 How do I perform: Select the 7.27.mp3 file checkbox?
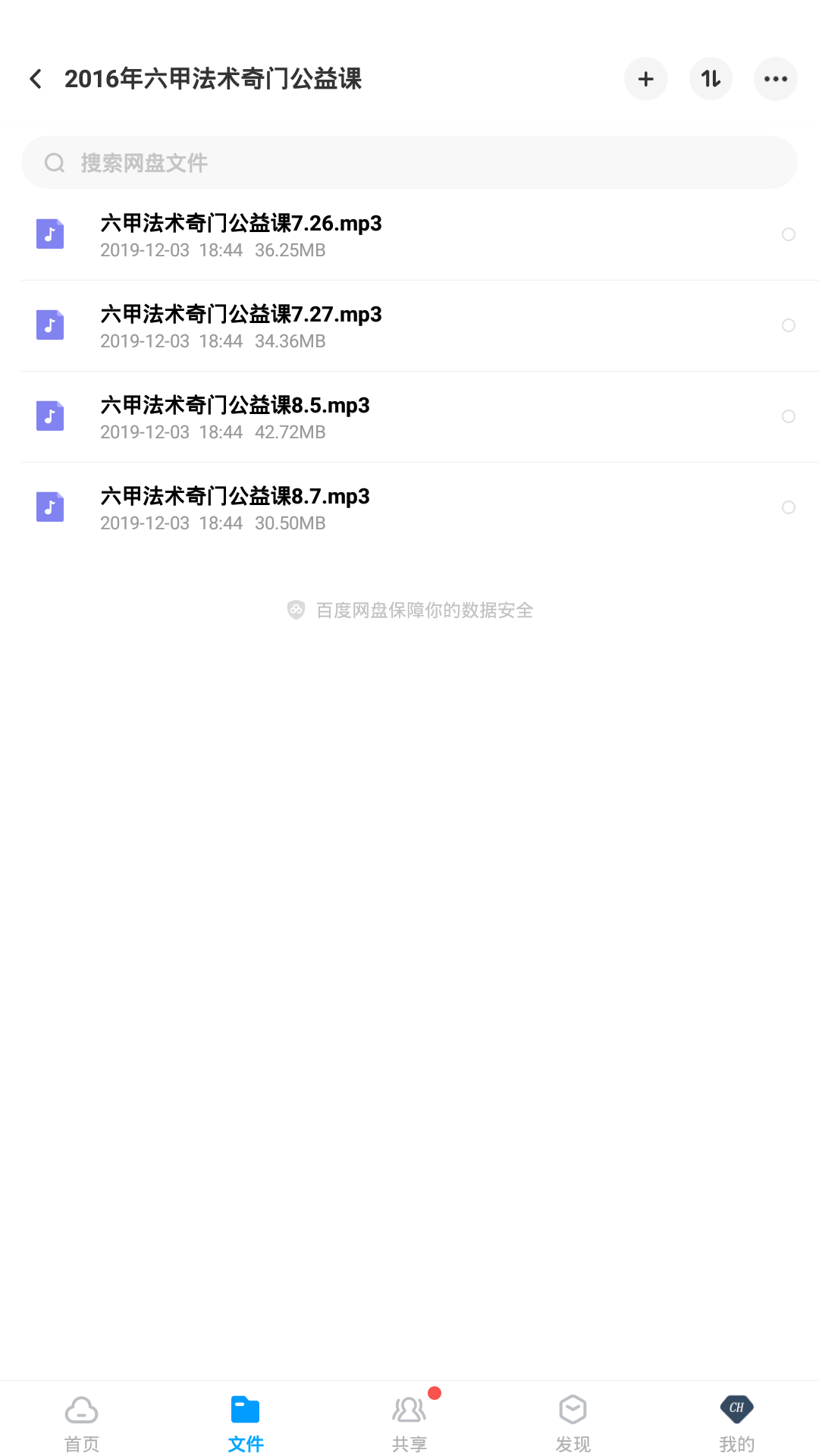pyautogui.click(x=789, y=325)
